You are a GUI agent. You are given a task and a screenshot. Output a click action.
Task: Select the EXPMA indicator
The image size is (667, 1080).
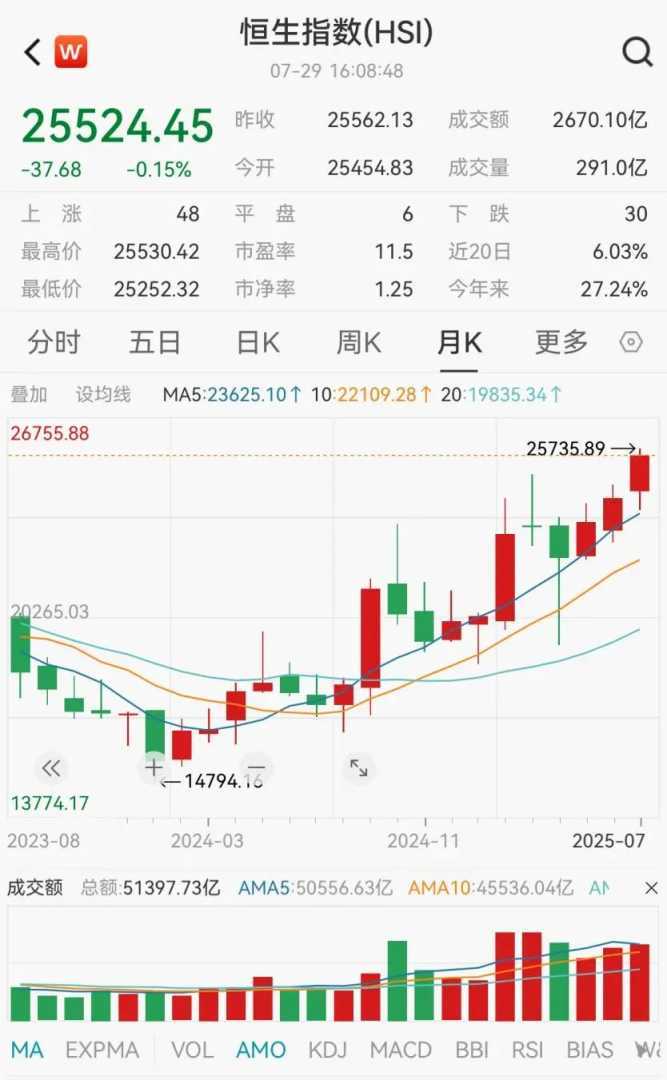click(102, 1050)
